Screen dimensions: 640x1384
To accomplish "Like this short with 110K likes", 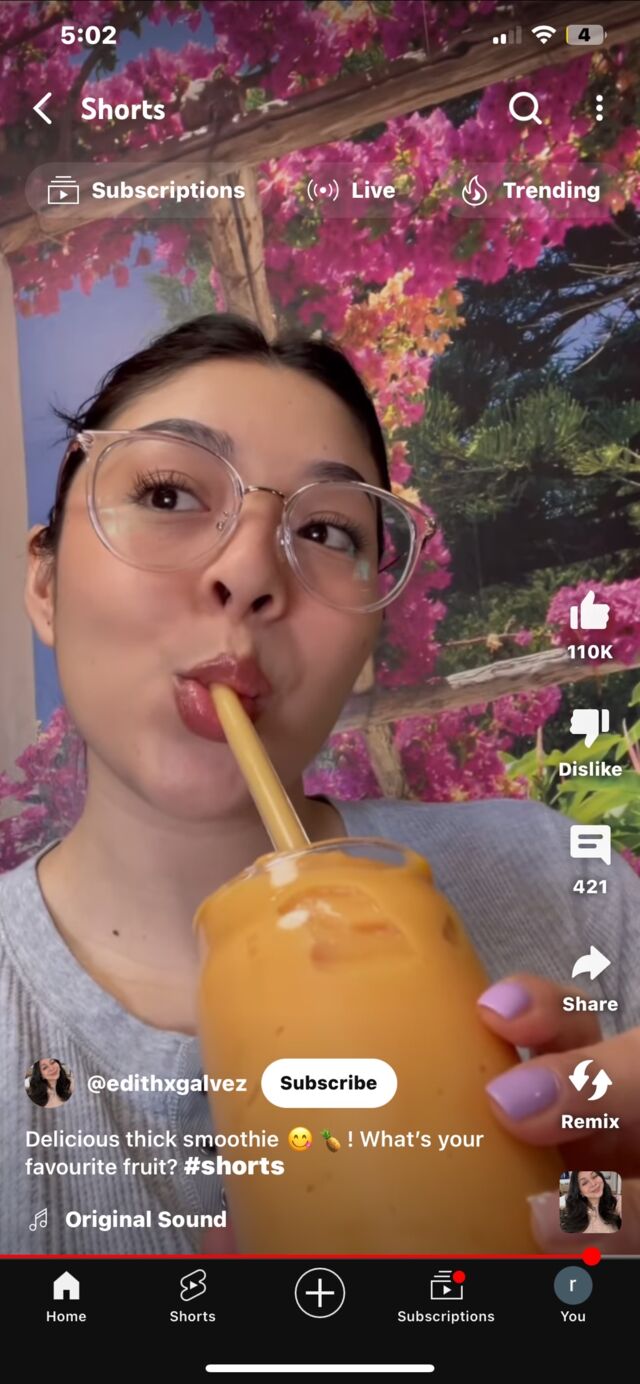I will (590, 612).
